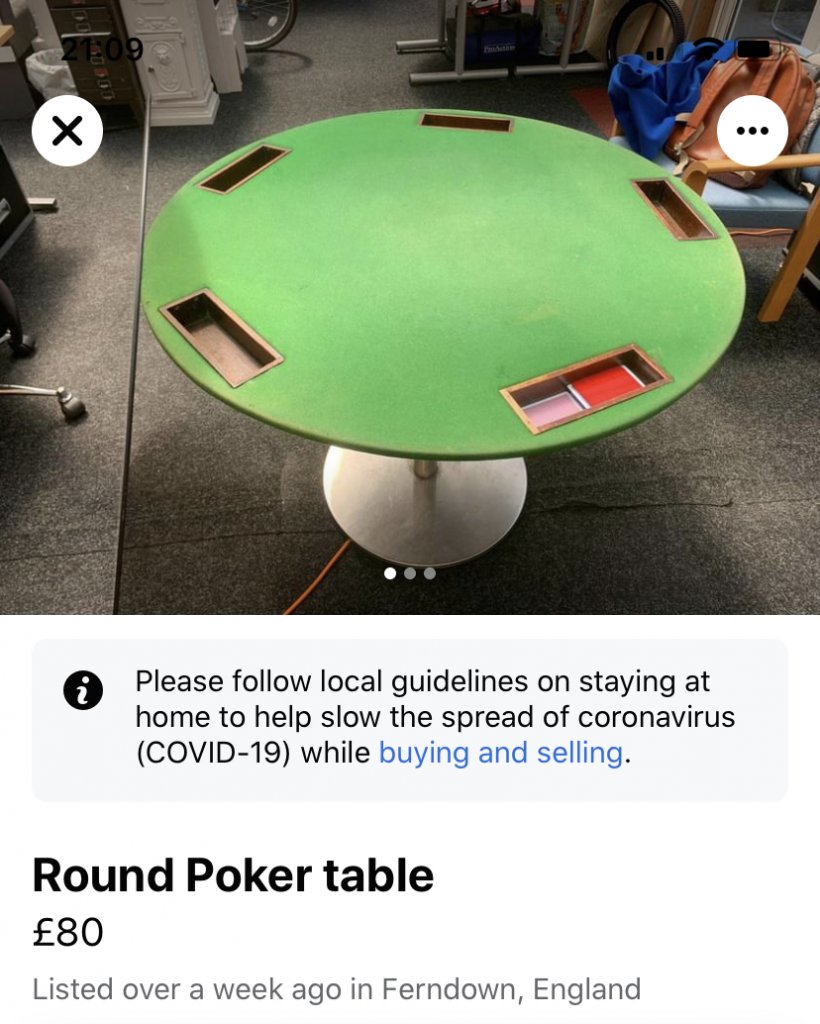Open the buying and selling link

coord(500,752)
